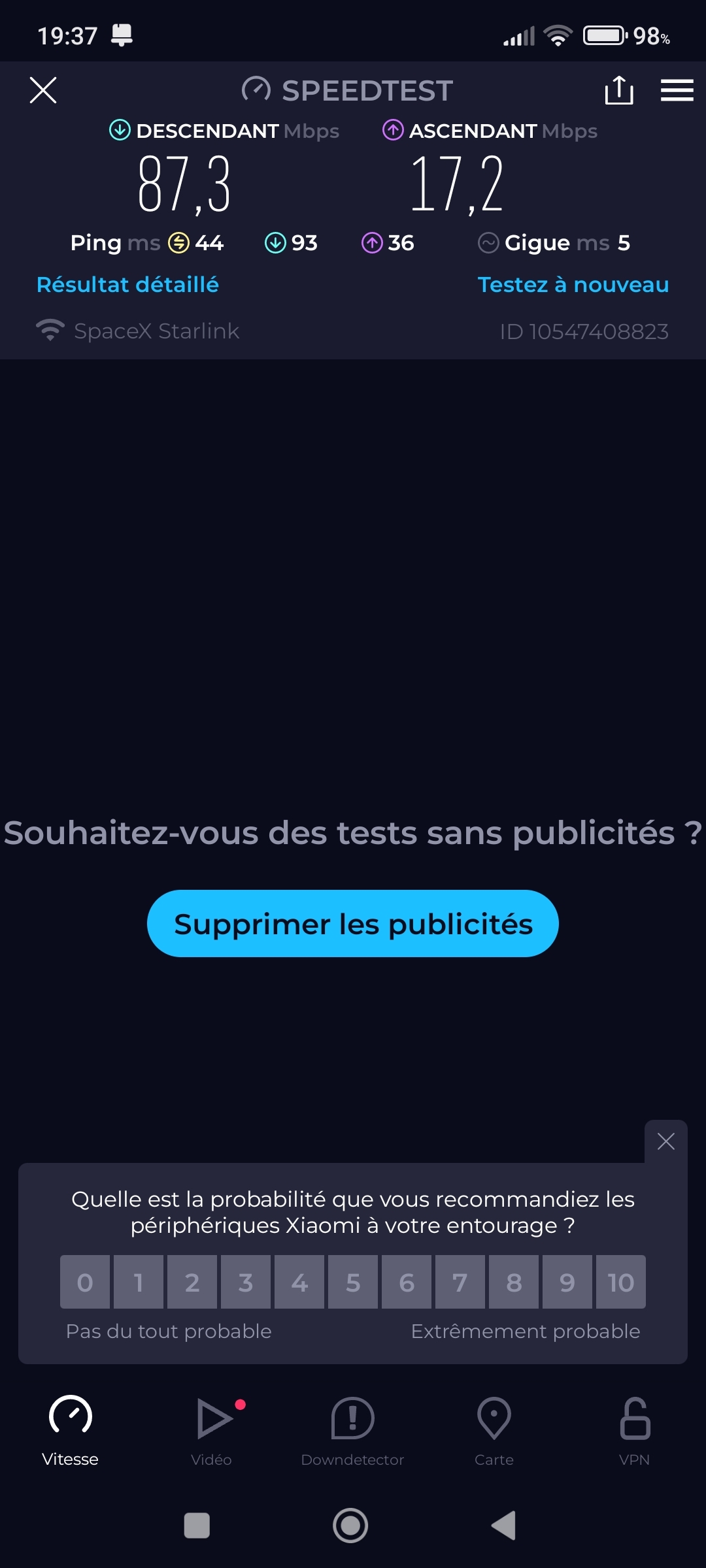Select 9 on the survey scale
The width and height of the screenshot is (706, 1568).
pos(567,1282)
